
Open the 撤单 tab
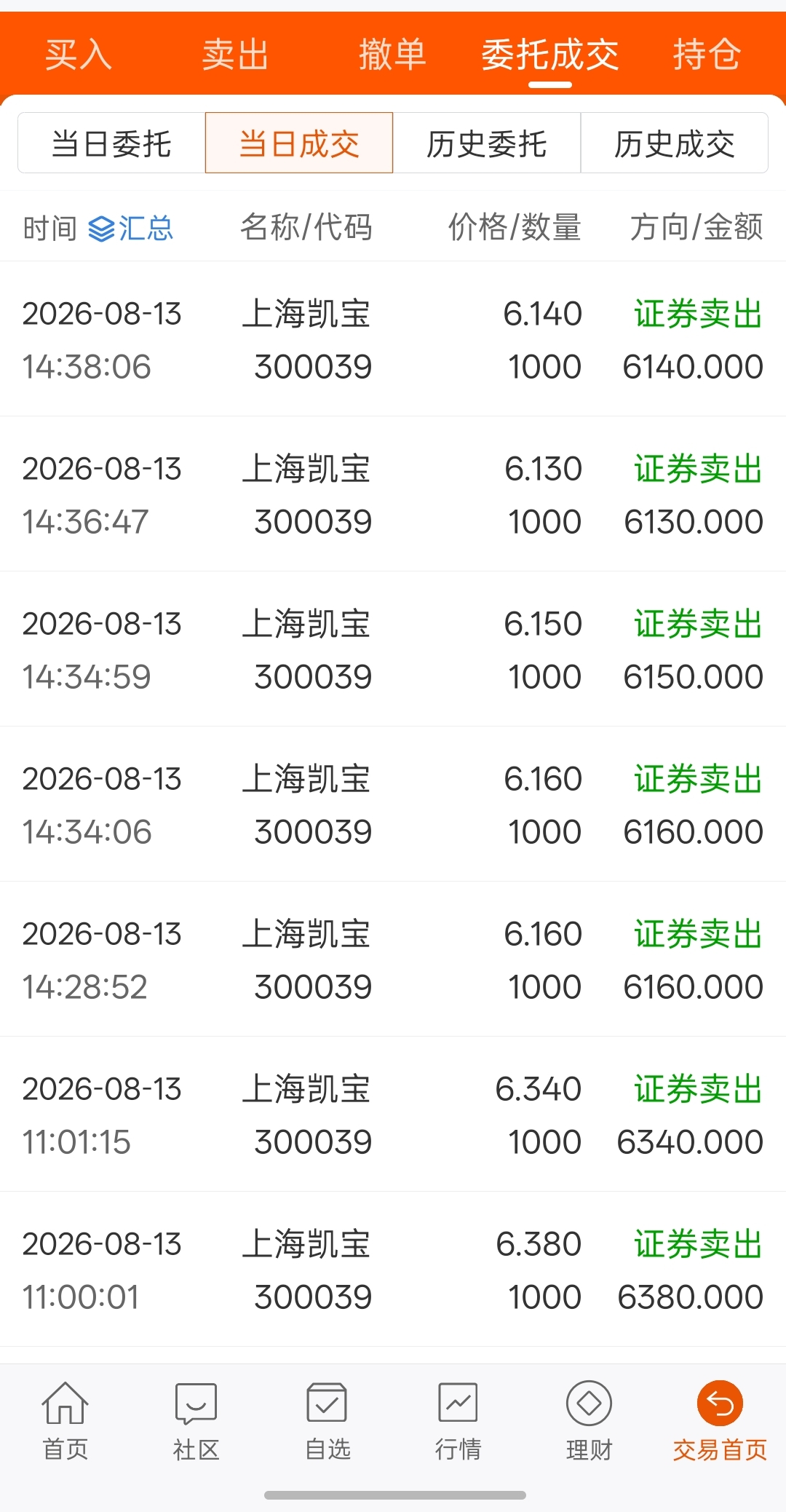coord(392,55)
